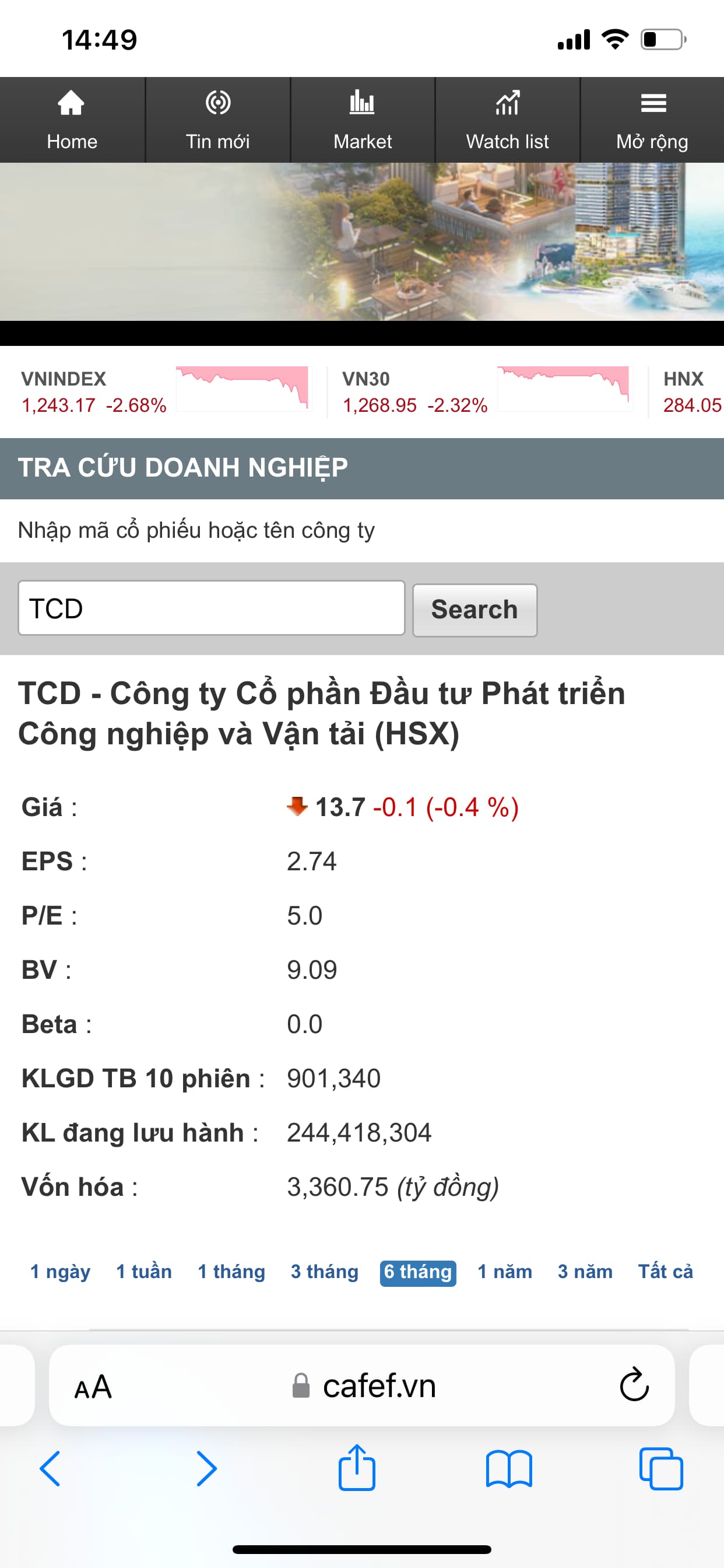The height and width of the screenshot is (1568, 724).
Task: Switch to the Market tab
Action: pyautogui.click(x=363, y=120)
